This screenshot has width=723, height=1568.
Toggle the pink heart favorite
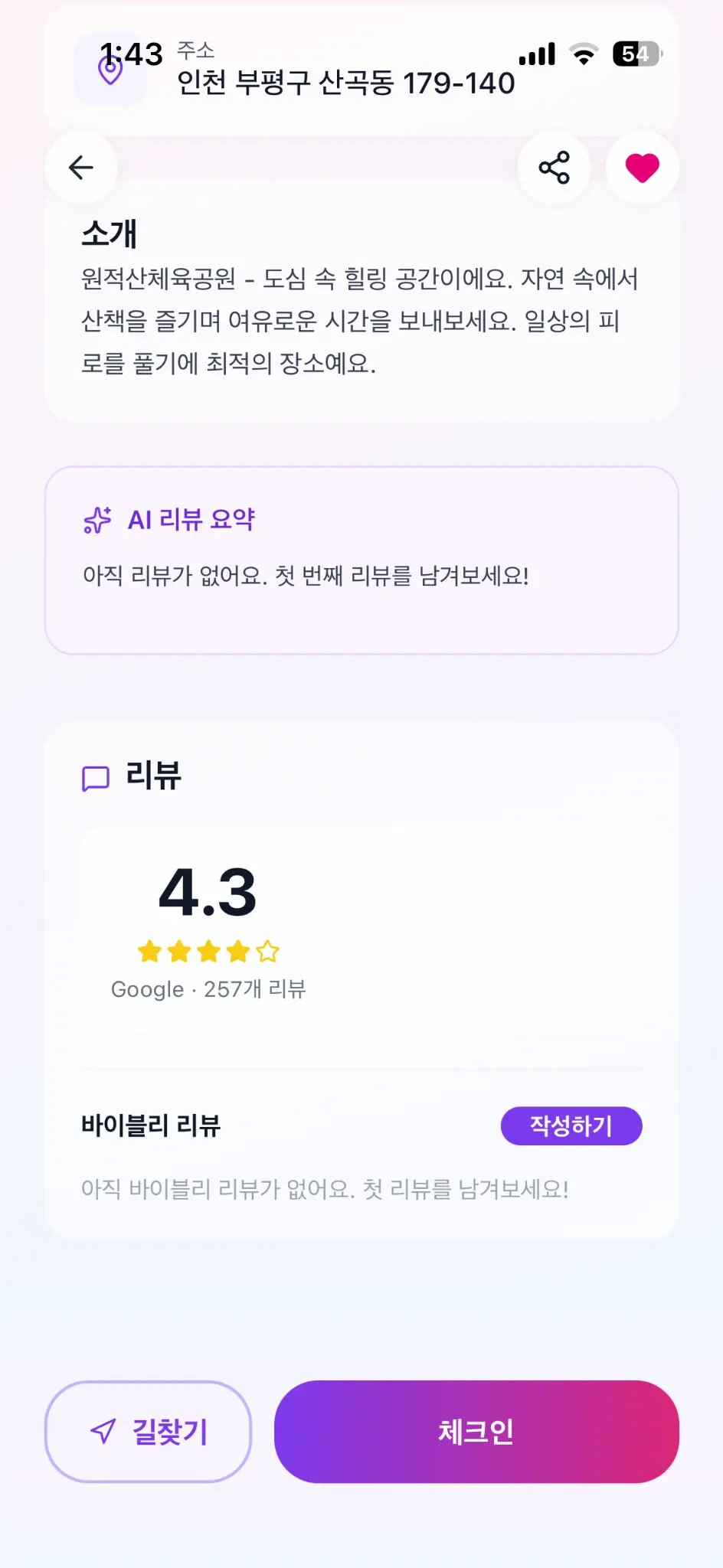point(642,168)
